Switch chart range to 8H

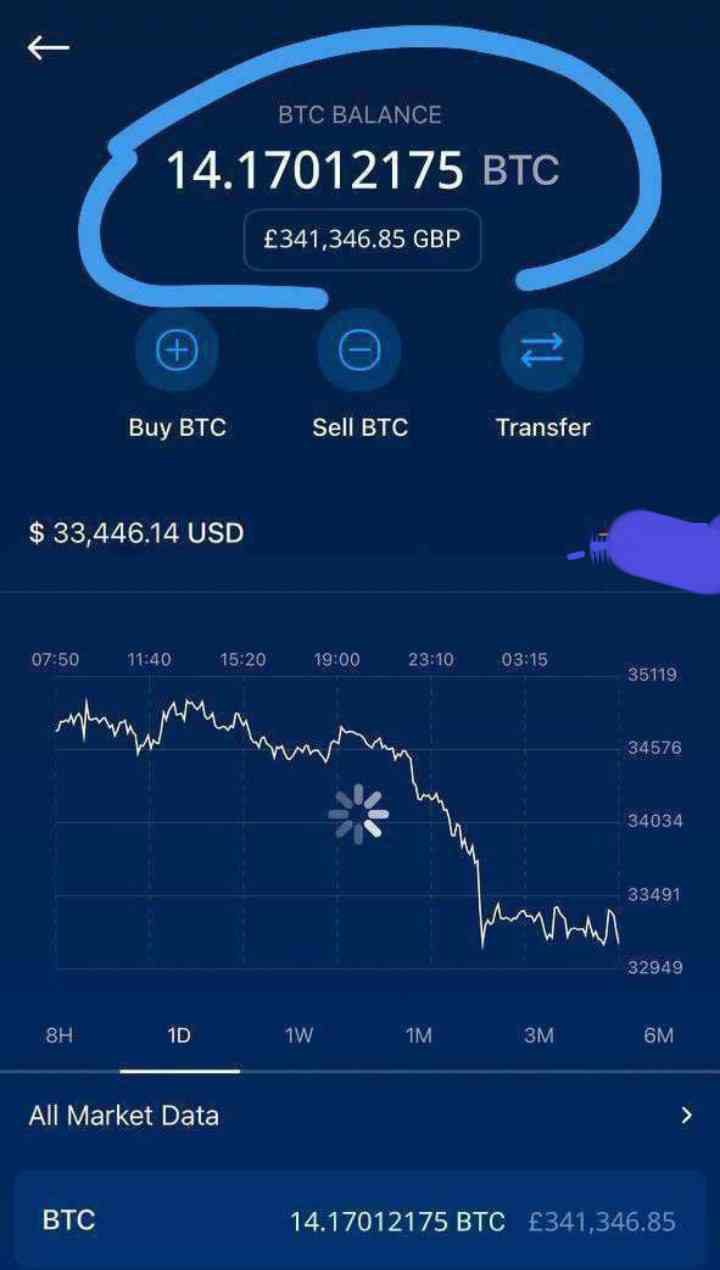(x=59, y=1035)
